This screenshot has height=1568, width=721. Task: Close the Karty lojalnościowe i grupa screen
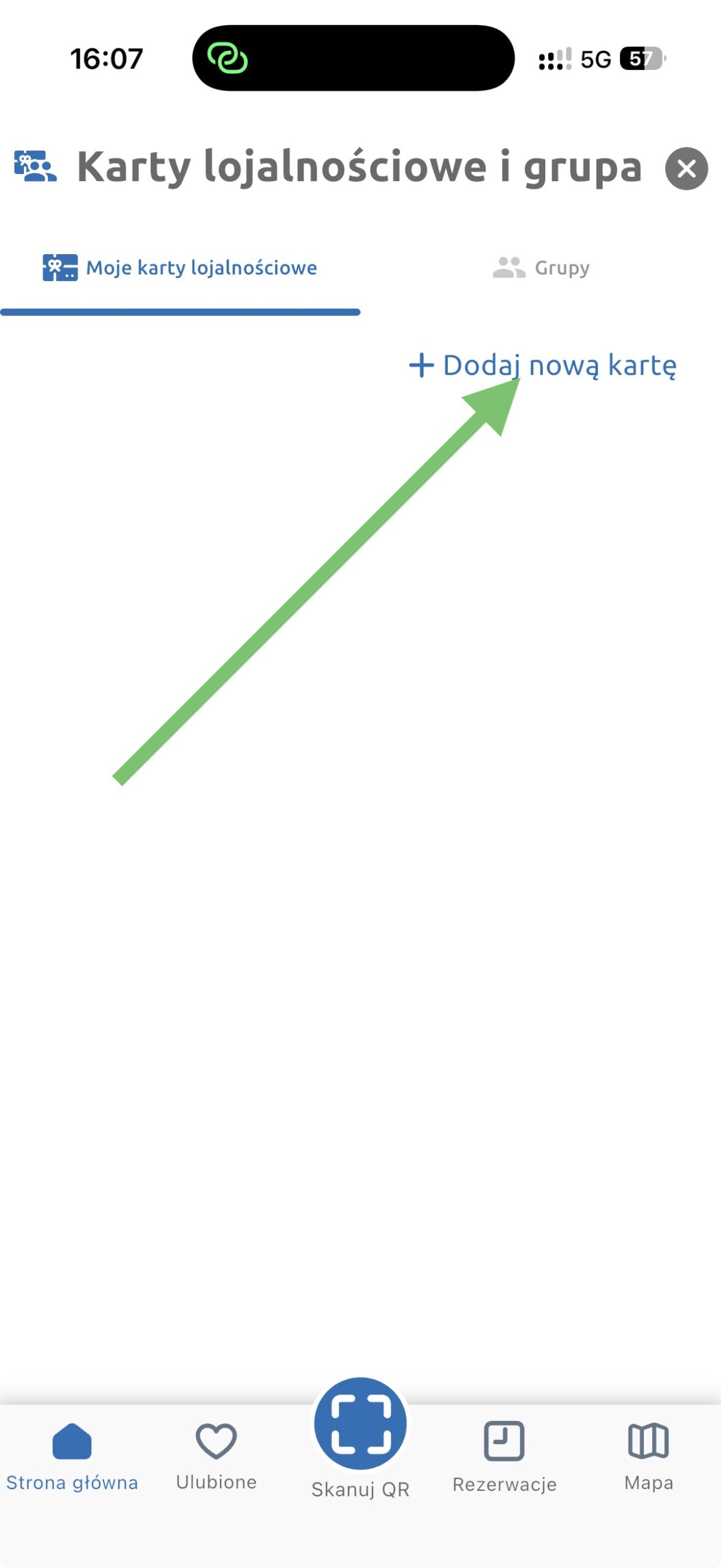(686, 168)
